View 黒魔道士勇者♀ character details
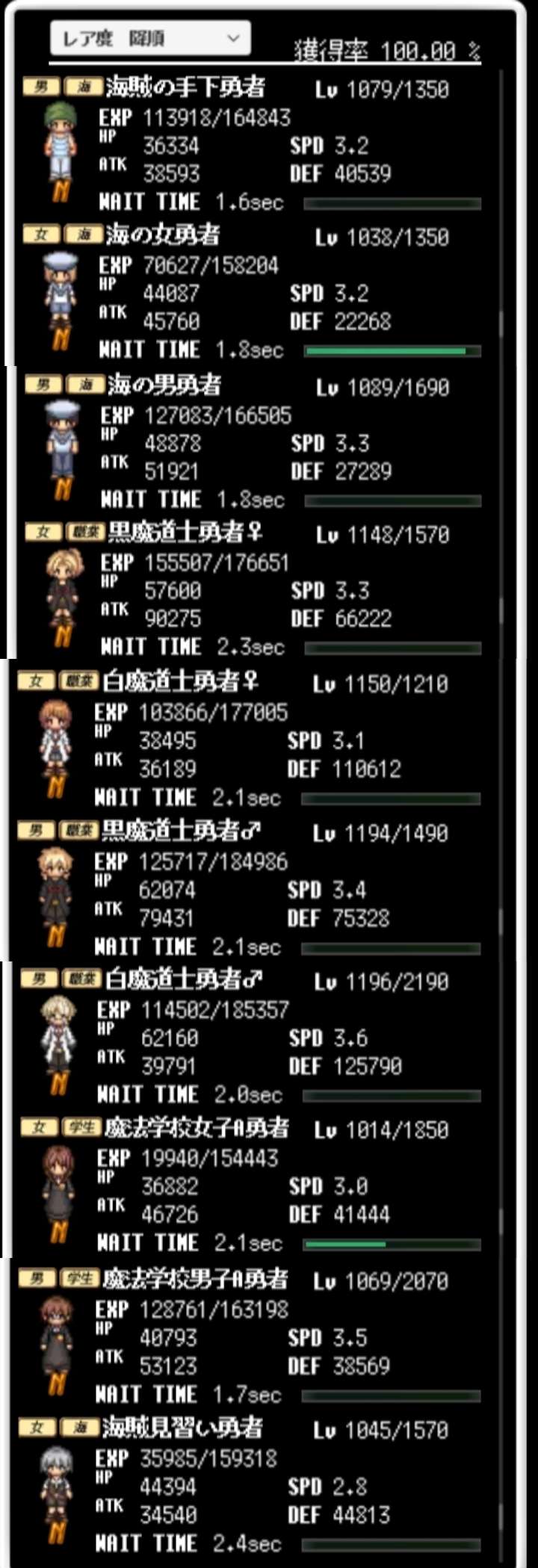The height and width of the screenshot is (1568, 538). (185, 533)
